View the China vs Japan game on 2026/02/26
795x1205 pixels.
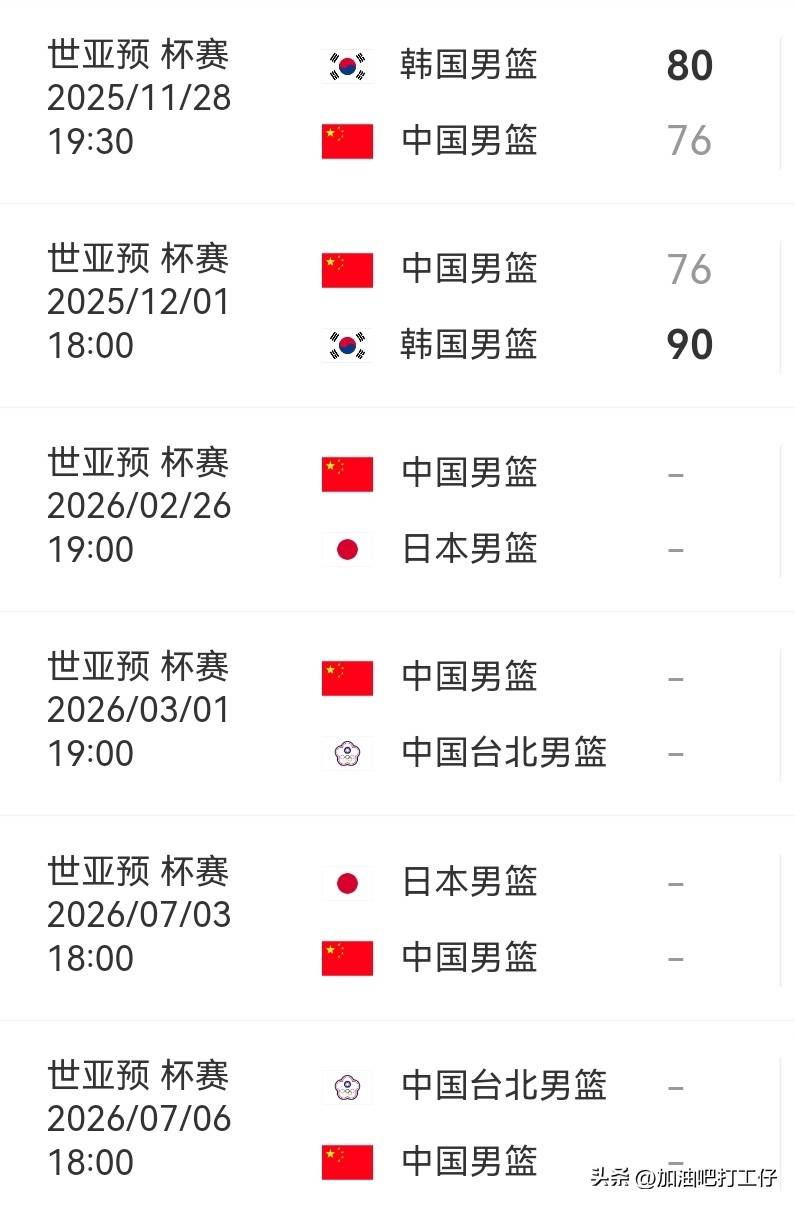(397, 510)
